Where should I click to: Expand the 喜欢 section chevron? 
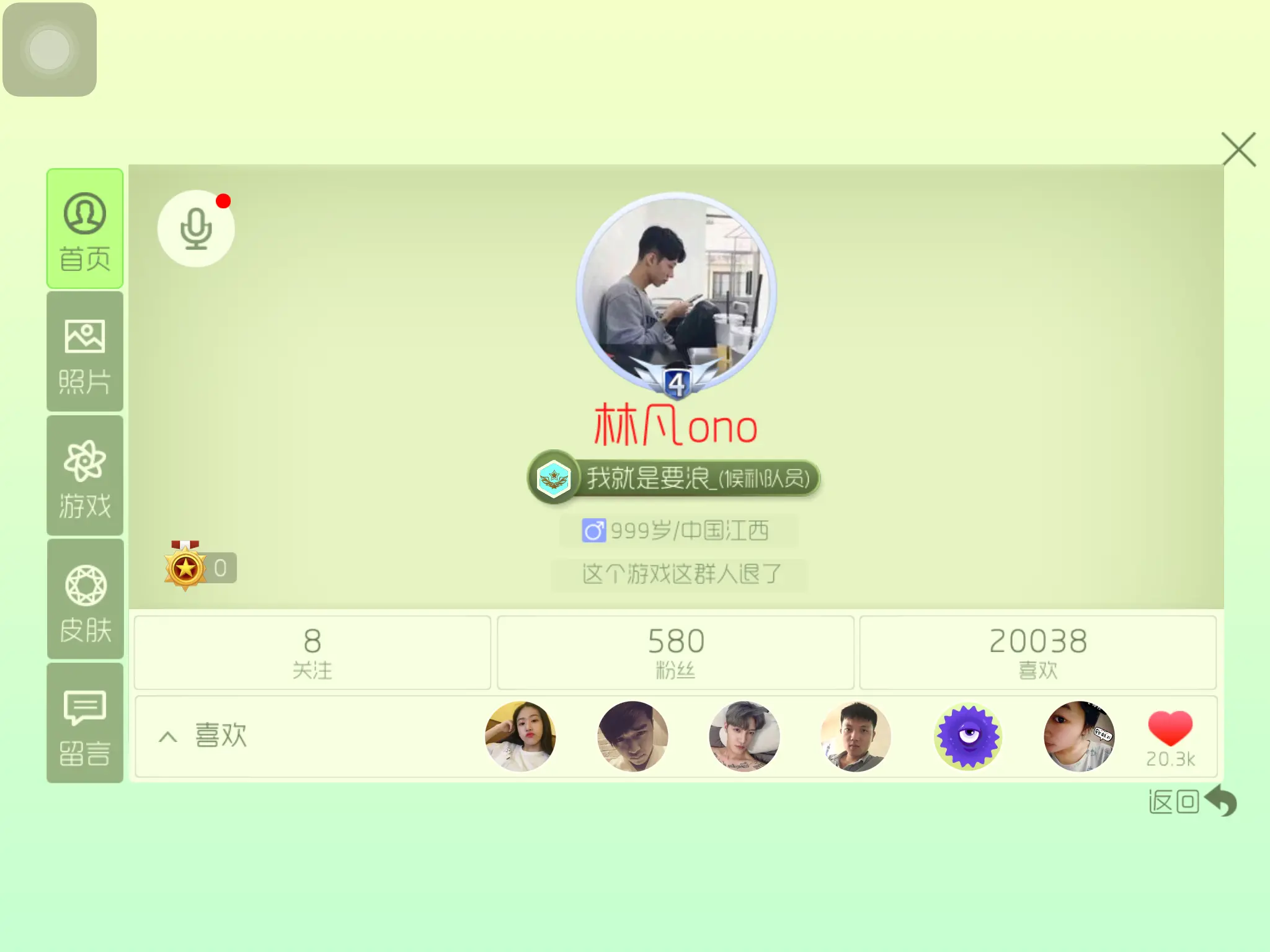[168, 736]
